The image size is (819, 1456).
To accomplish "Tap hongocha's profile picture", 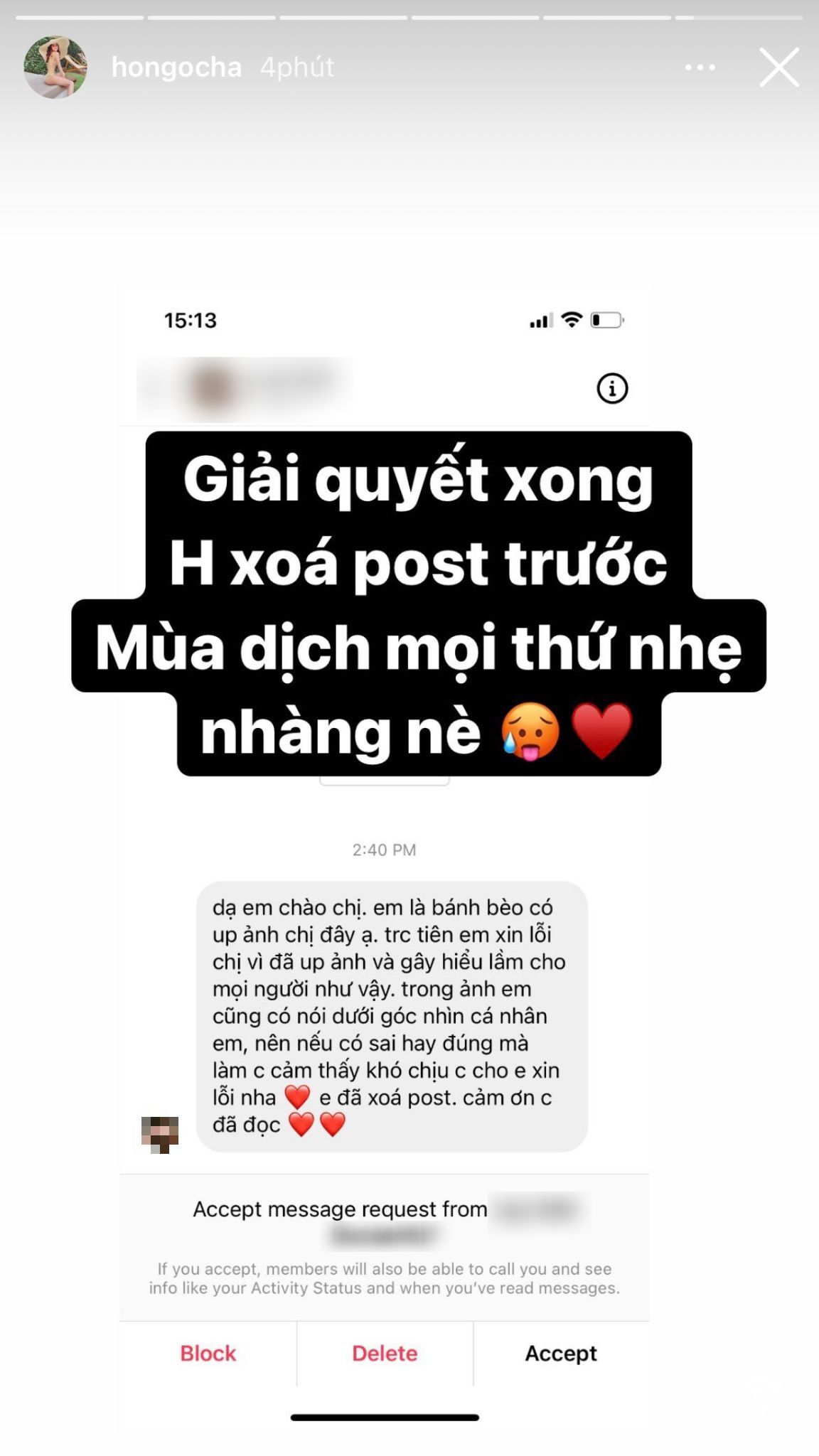I will [x=55, y=68].
